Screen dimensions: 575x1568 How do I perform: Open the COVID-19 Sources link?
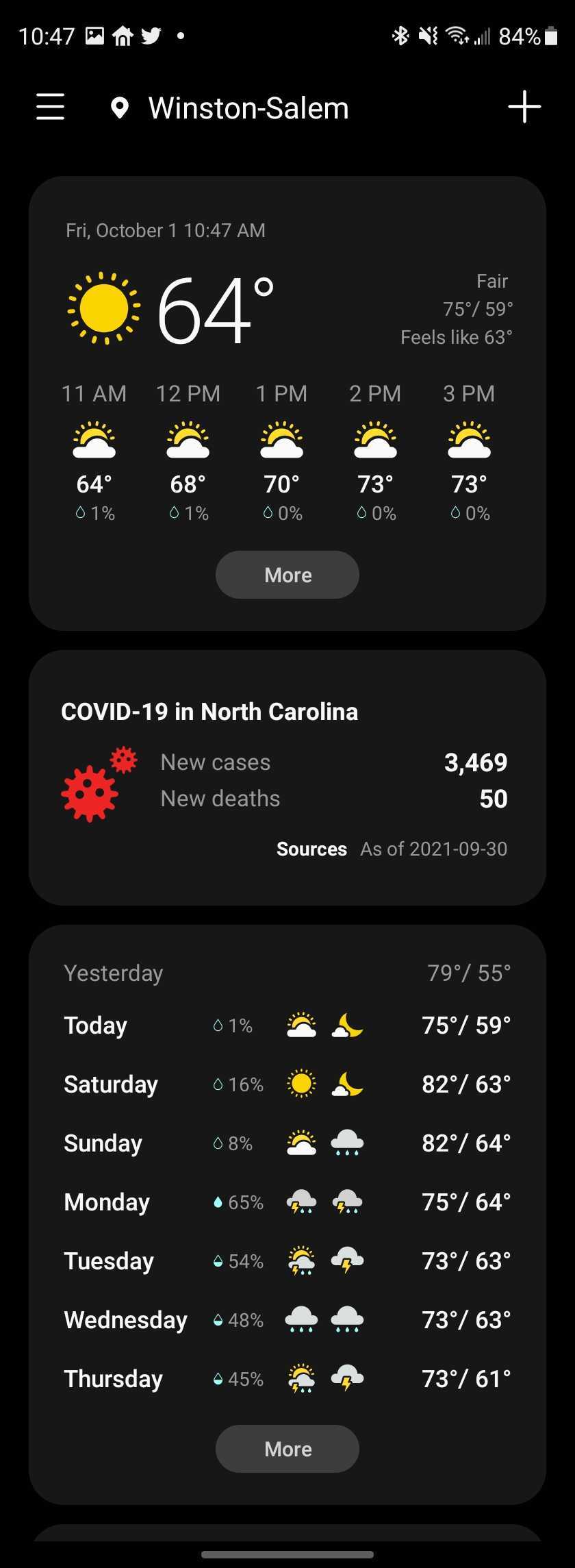point(311,849)
